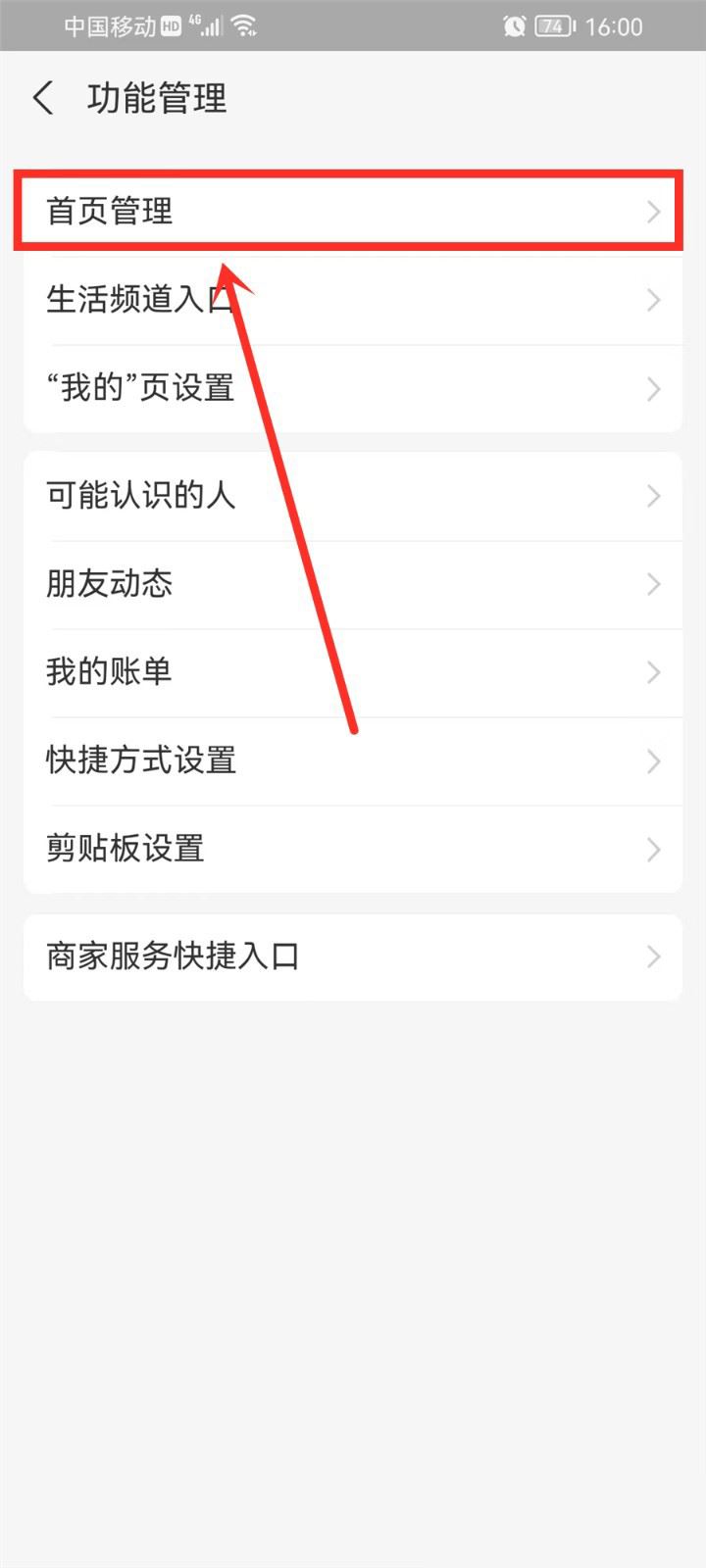Tap 剪贴板设置 row
The height and width of the screenshot is (1568, 706).
[353, 849]
